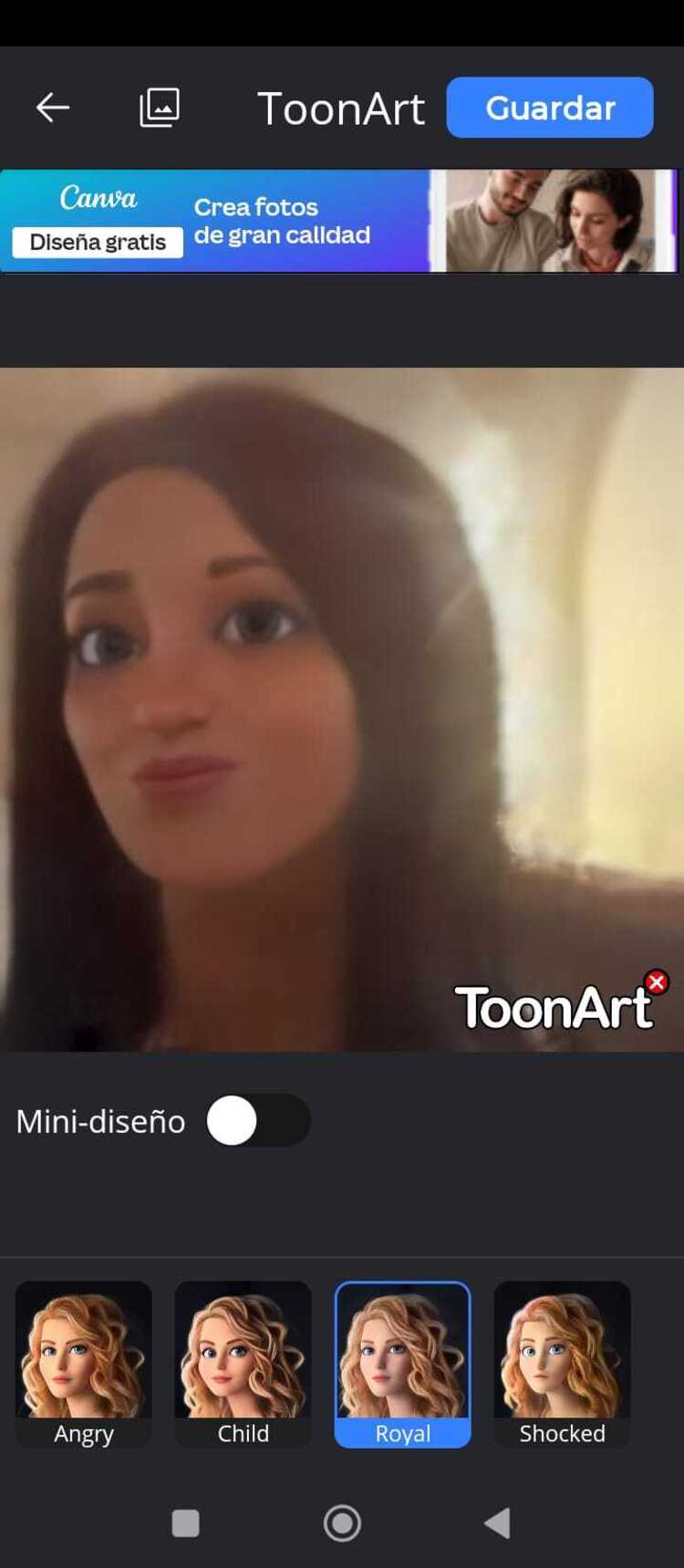Tap Guardar to save the image
The width and height of the screenshot is (684, 1568).
click(x=549, y=108)
